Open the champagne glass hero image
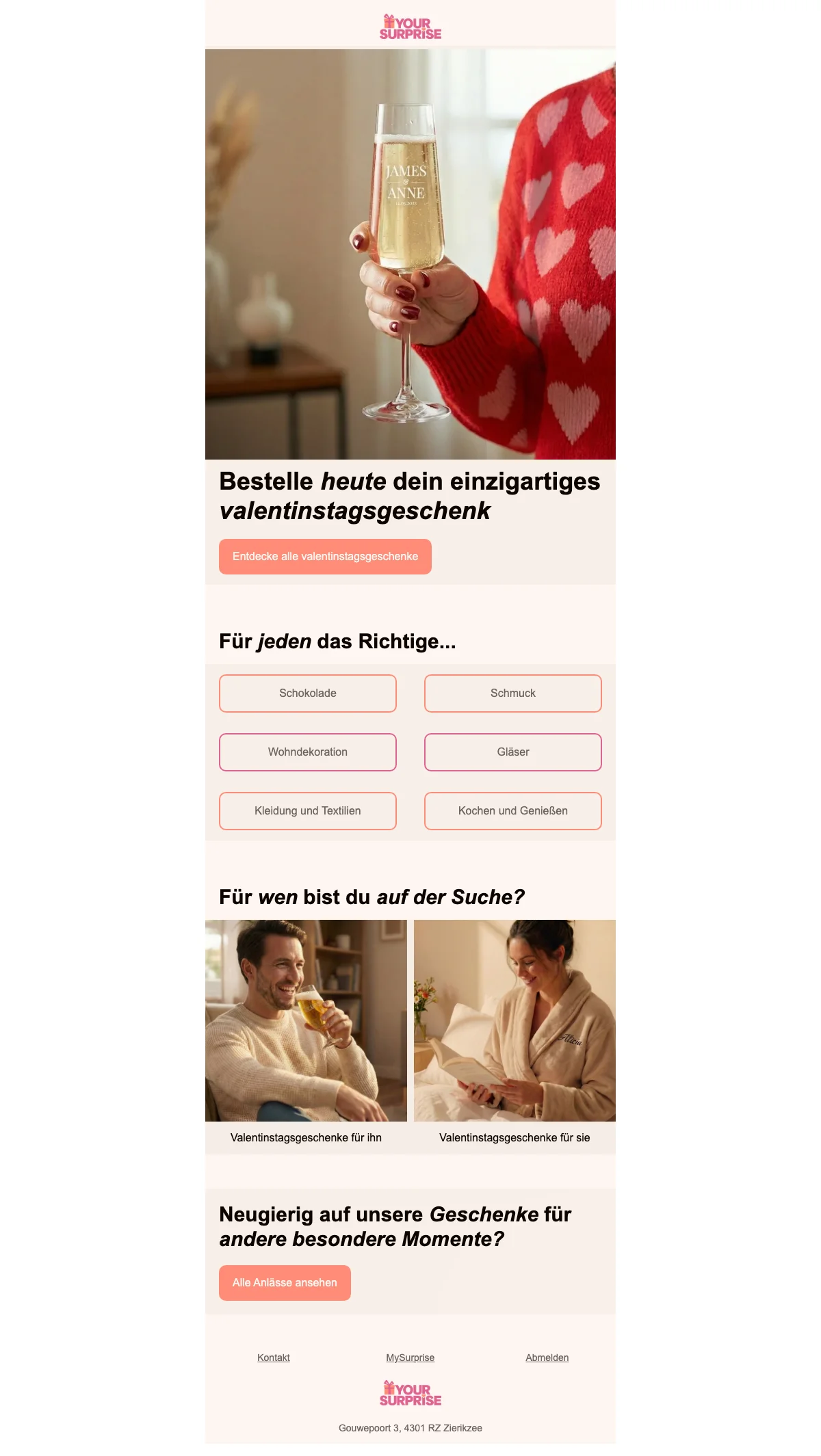 point(410,254)
